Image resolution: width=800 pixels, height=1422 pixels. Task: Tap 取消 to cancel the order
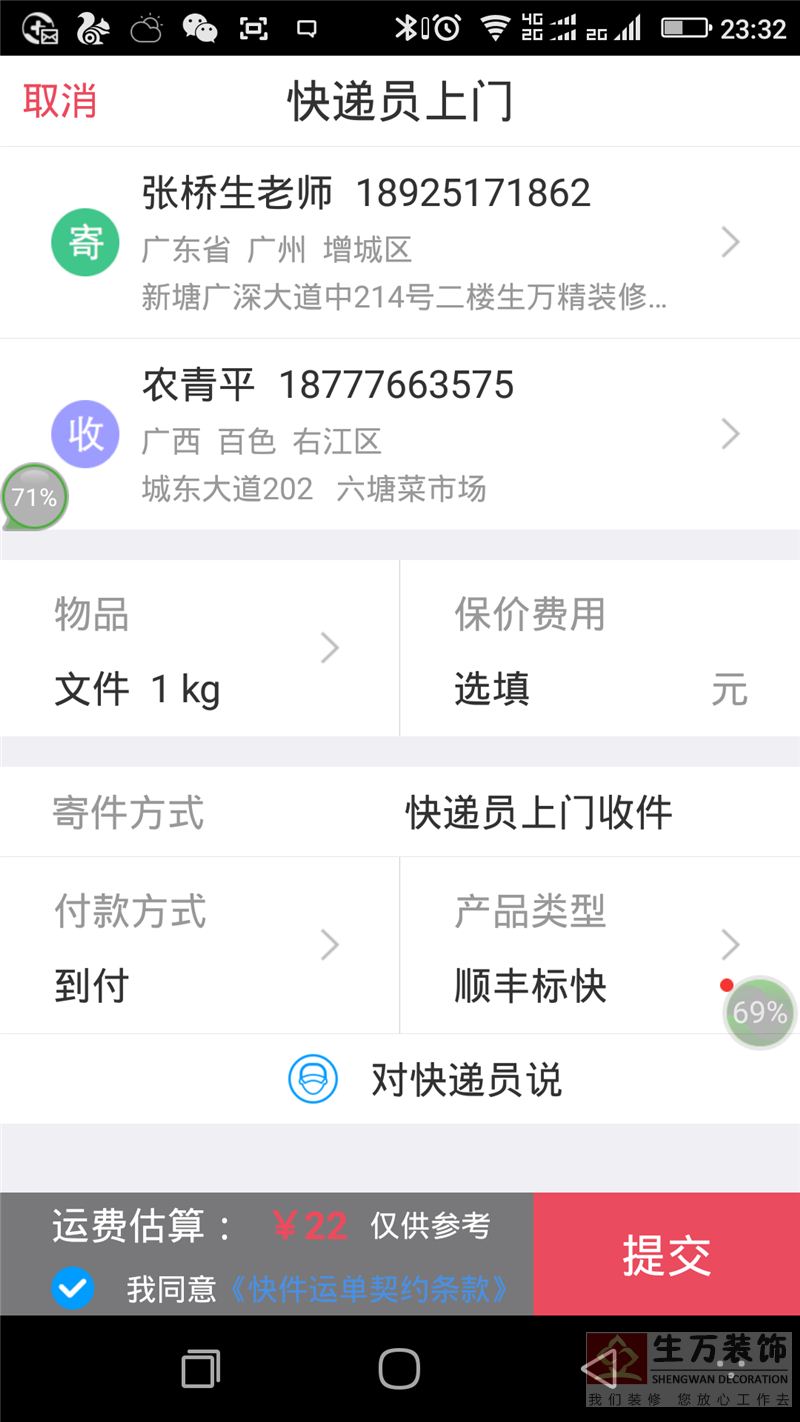[60, 101]
